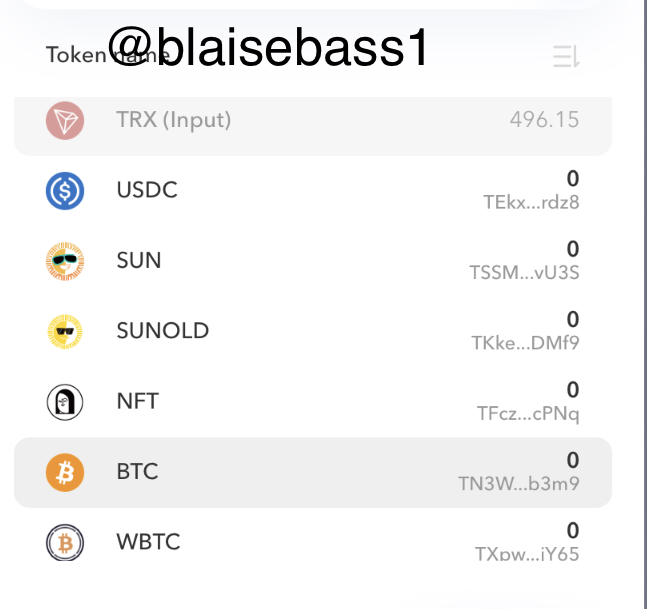Image resolution: width=647 pixels, height=609 pixels.
Task: Select the TRX (Input) token
Action: click(312, 121)
